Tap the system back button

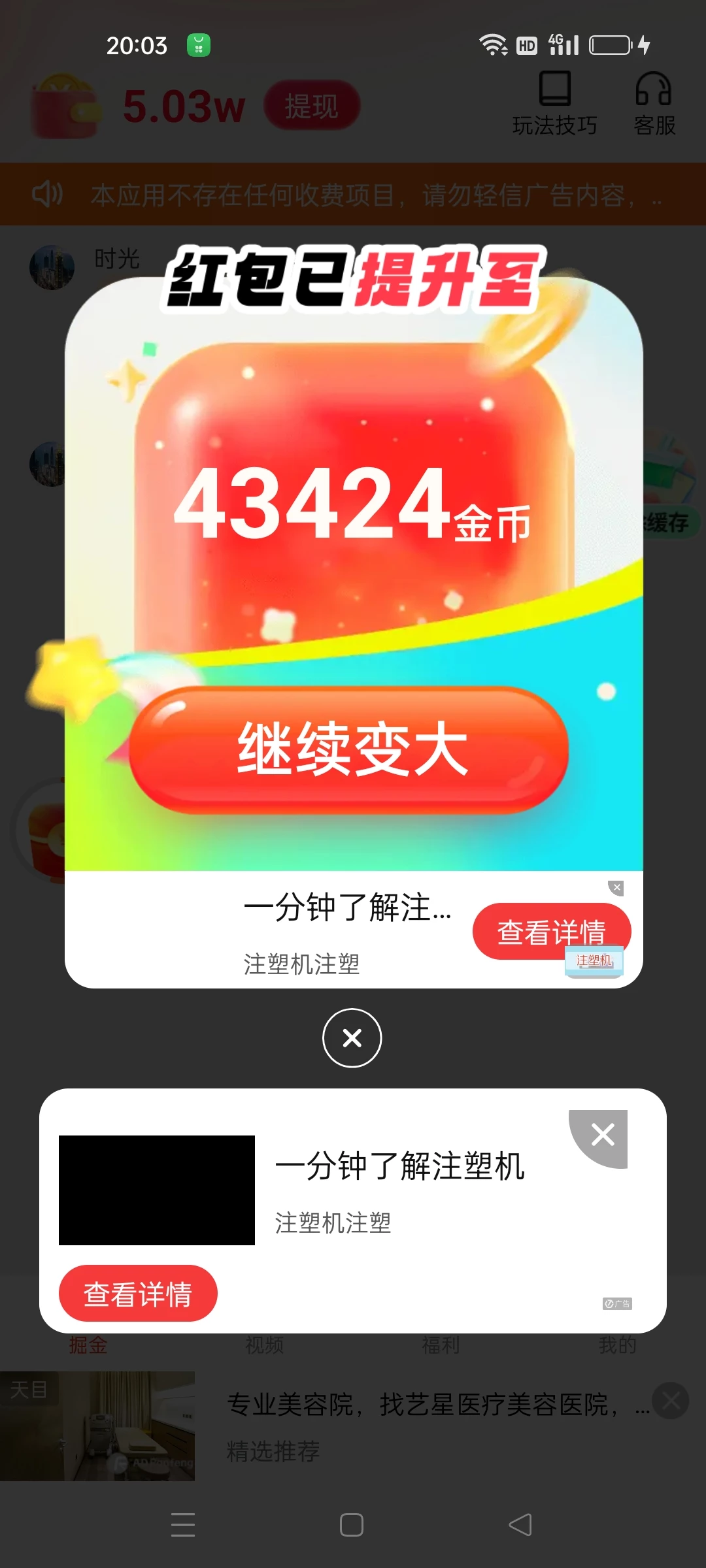[520, 1525]
